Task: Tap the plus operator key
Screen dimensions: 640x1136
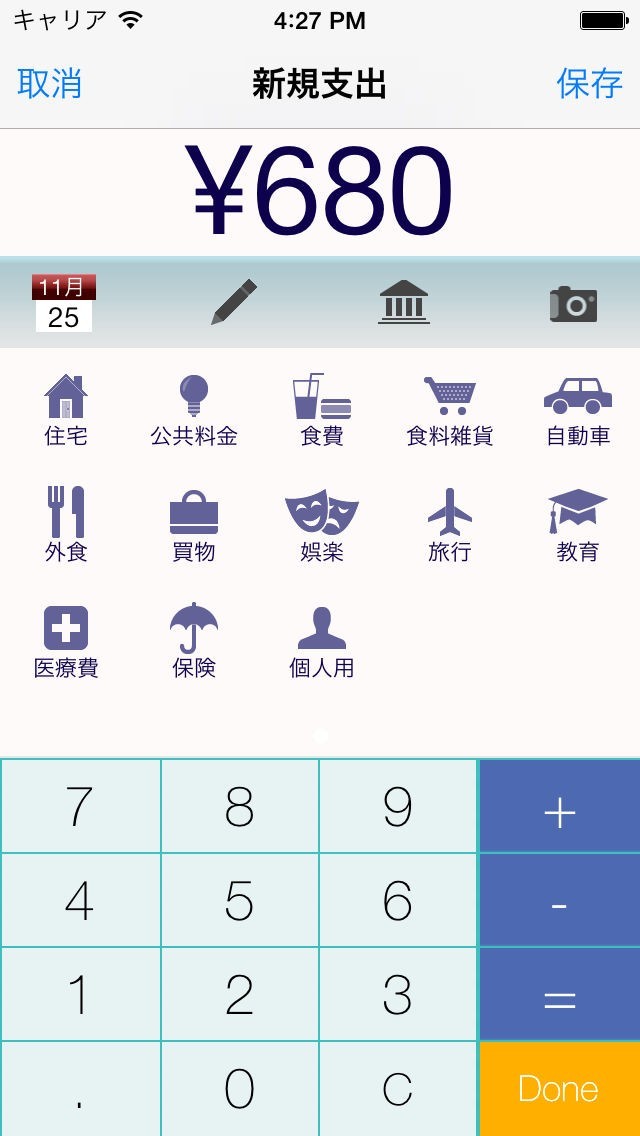Action: click(x=559, y=806)
